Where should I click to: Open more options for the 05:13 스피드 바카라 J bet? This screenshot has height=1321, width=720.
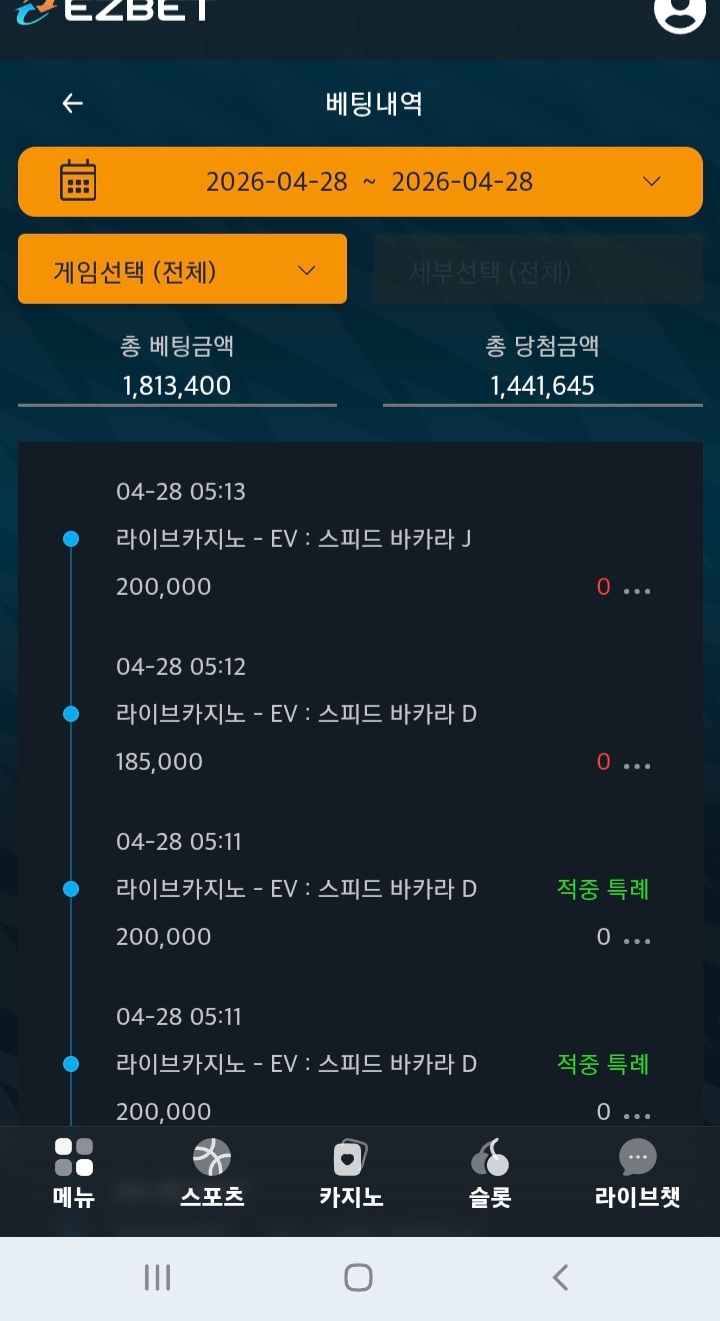tap(637, 590)
